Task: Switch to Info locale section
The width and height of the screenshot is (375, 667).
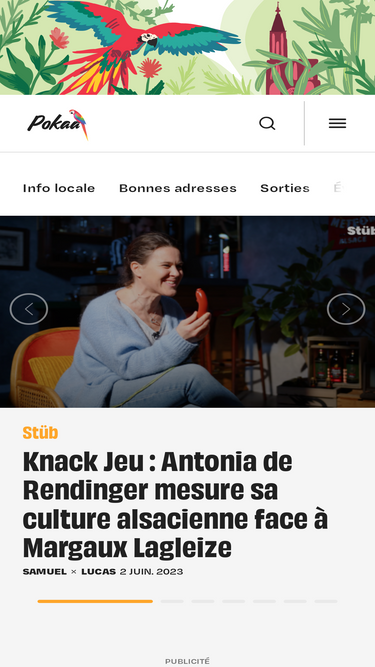Action: tap(59, 188)
